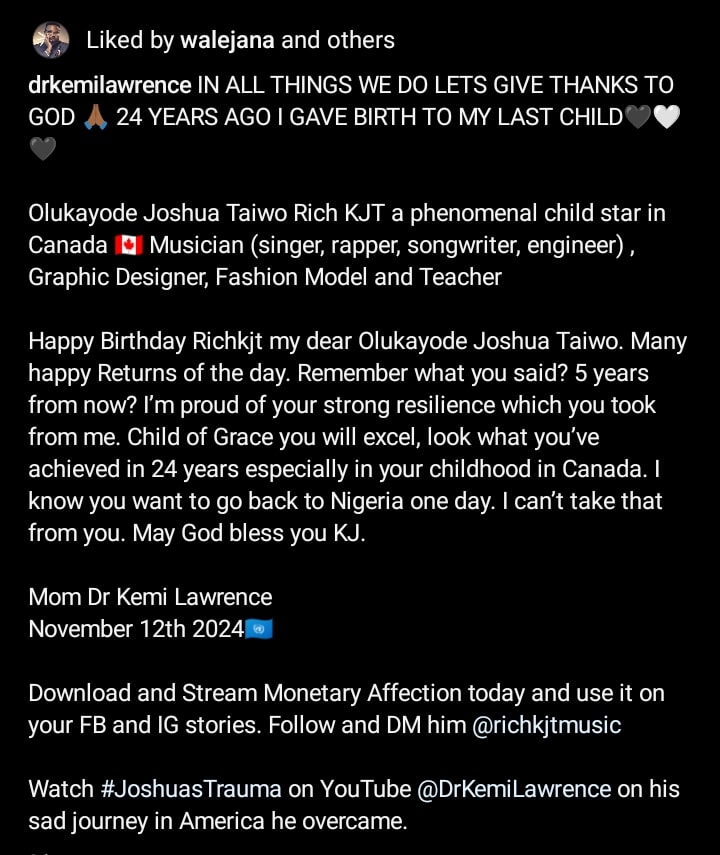Image resolution: width=720 pixels, height=855 pixels.
Task: Open the @DrKemiLawrence mention
Action: (511, 789)
